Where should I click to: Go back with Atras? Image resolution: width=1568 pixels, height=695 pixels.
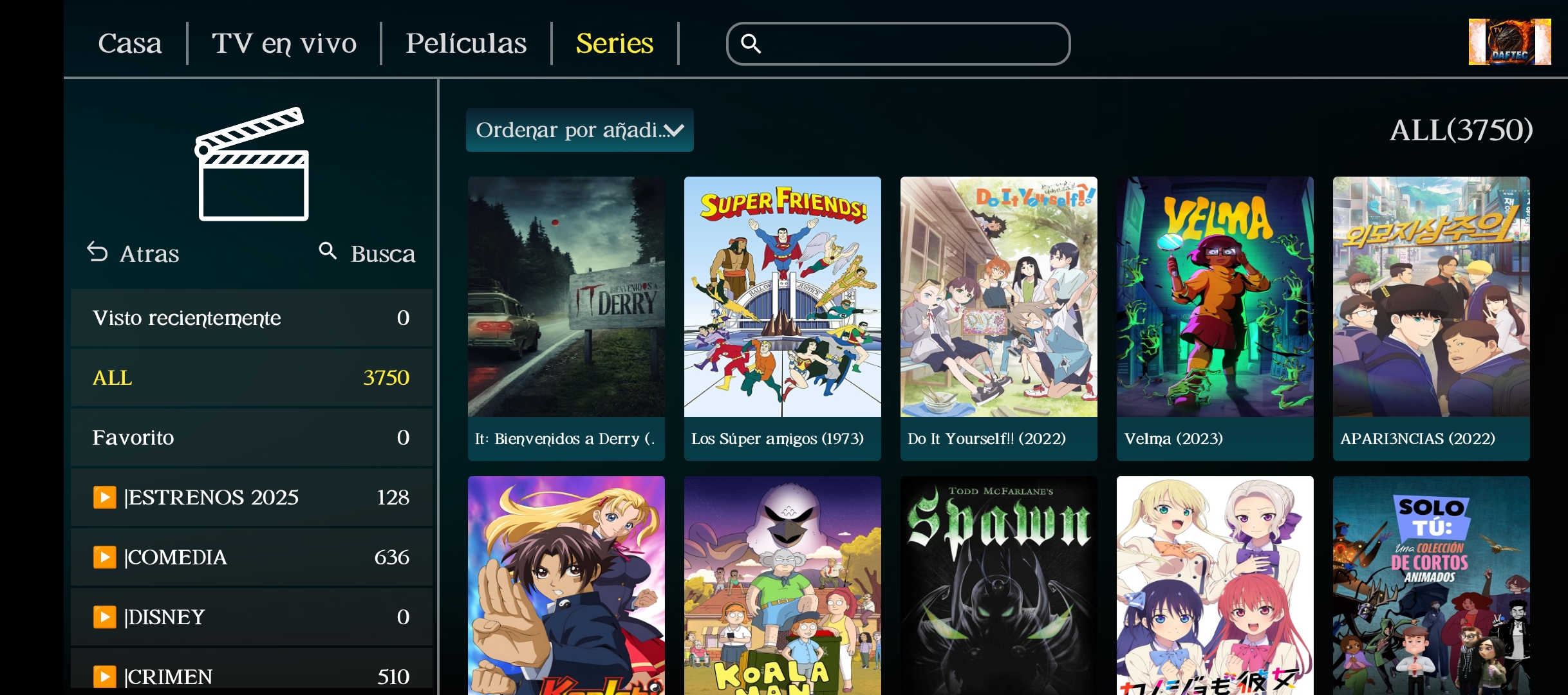(134, 254)
